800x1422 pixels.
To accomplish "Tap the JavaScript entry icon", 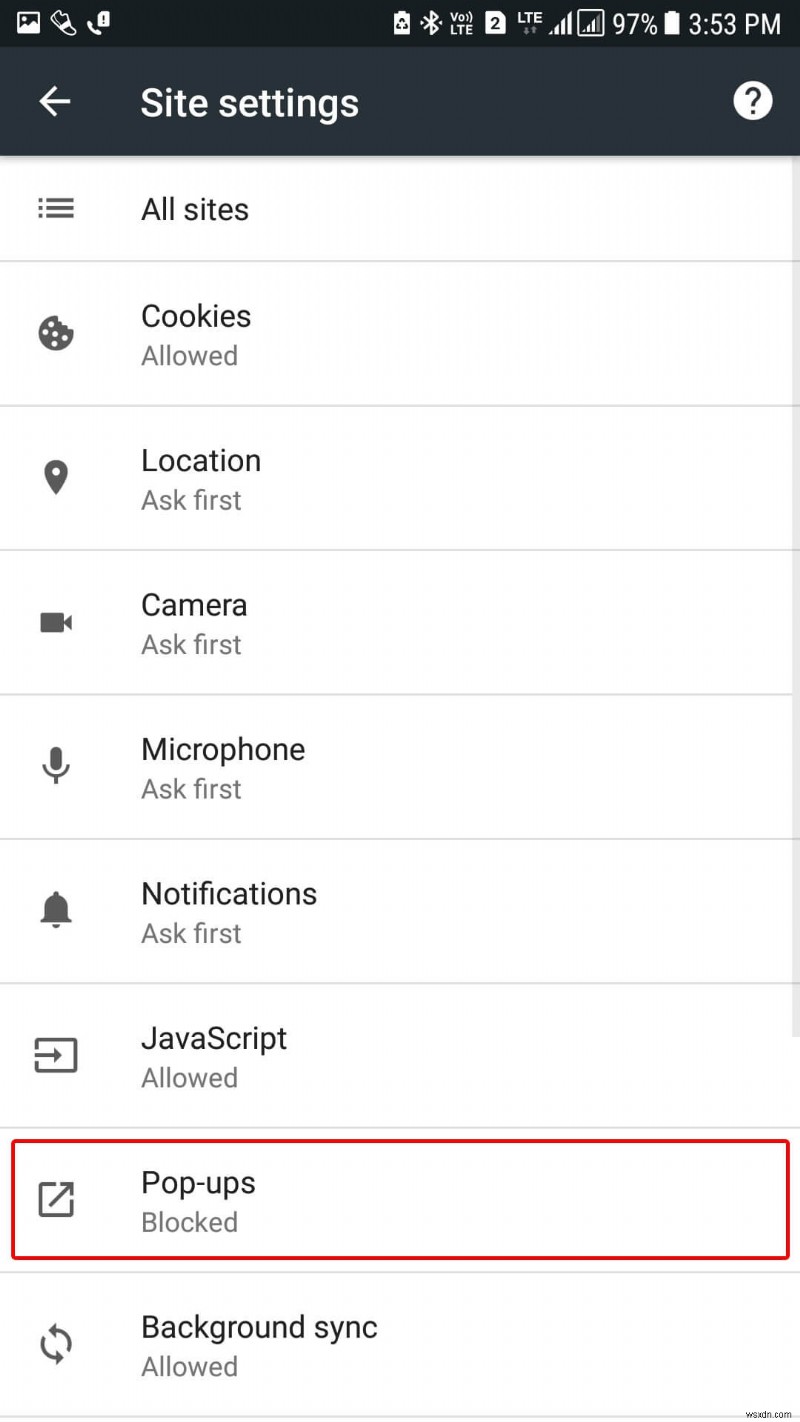I will (55, 1055).
